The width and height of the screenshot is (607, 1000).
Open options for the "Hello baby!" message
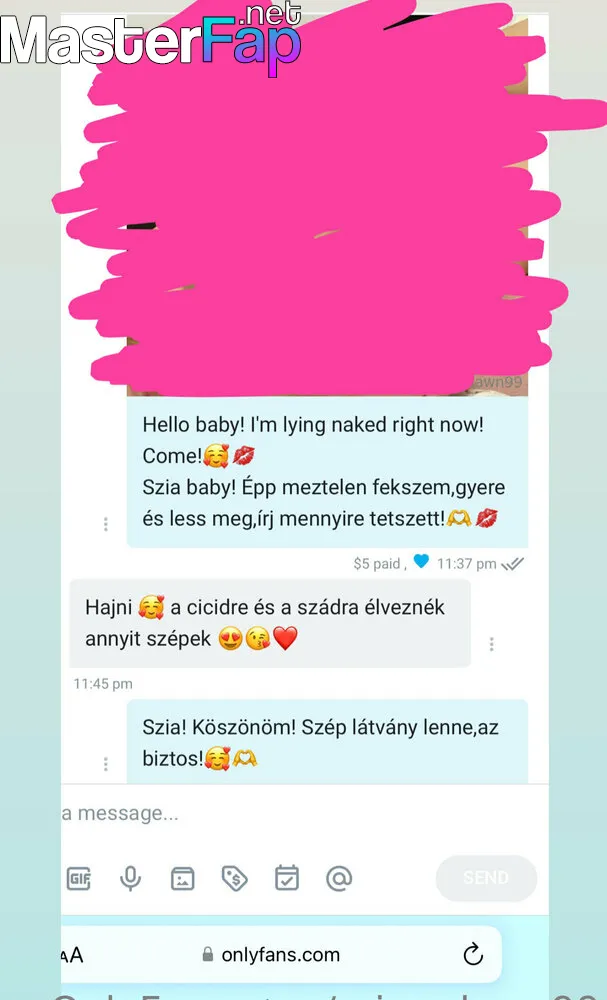click(106, 524)
